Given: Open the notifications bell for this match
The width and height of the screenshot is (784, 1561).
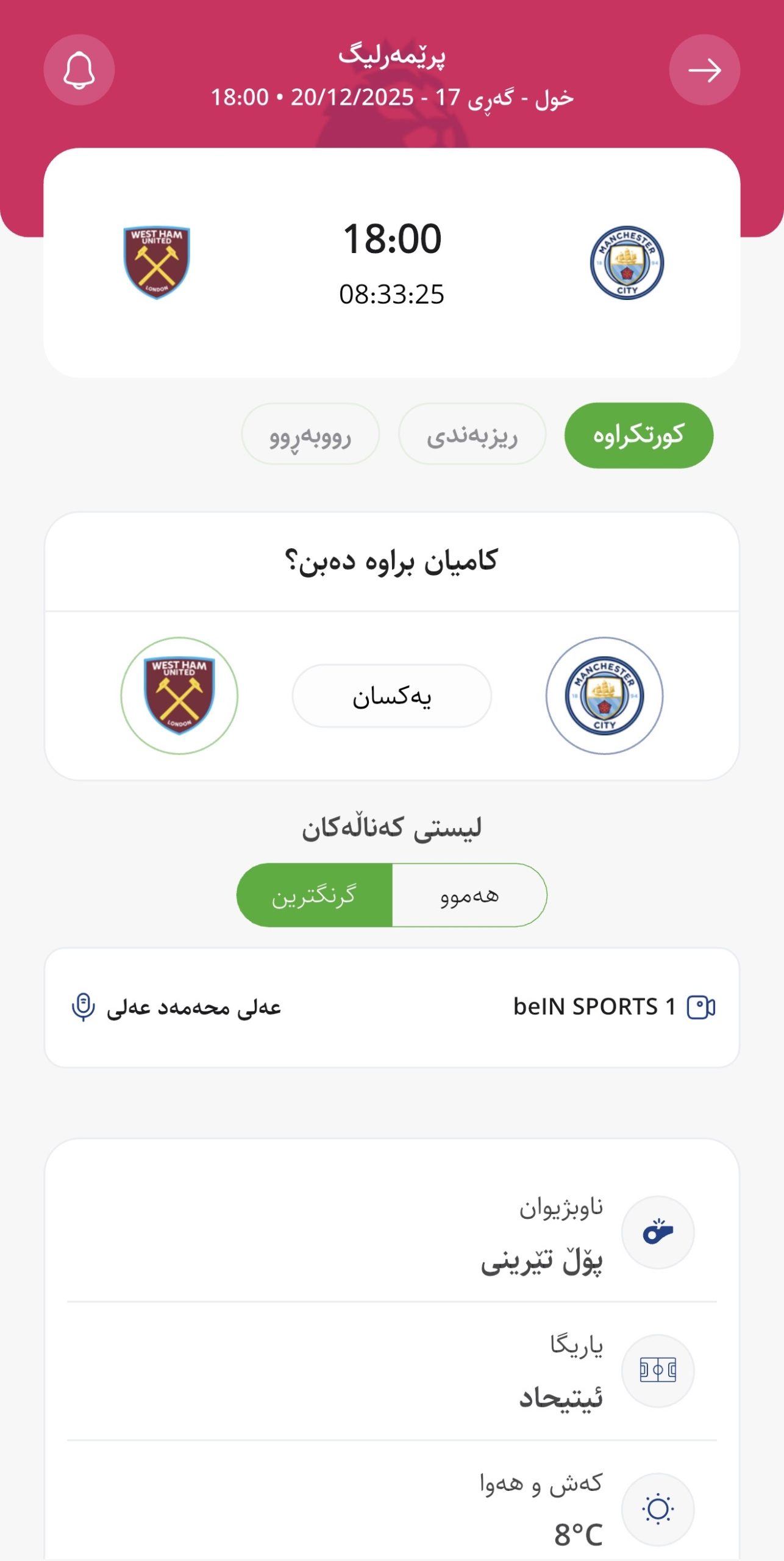Looking at the screenshot, I should pyautogui.click(x=79, y=70).
